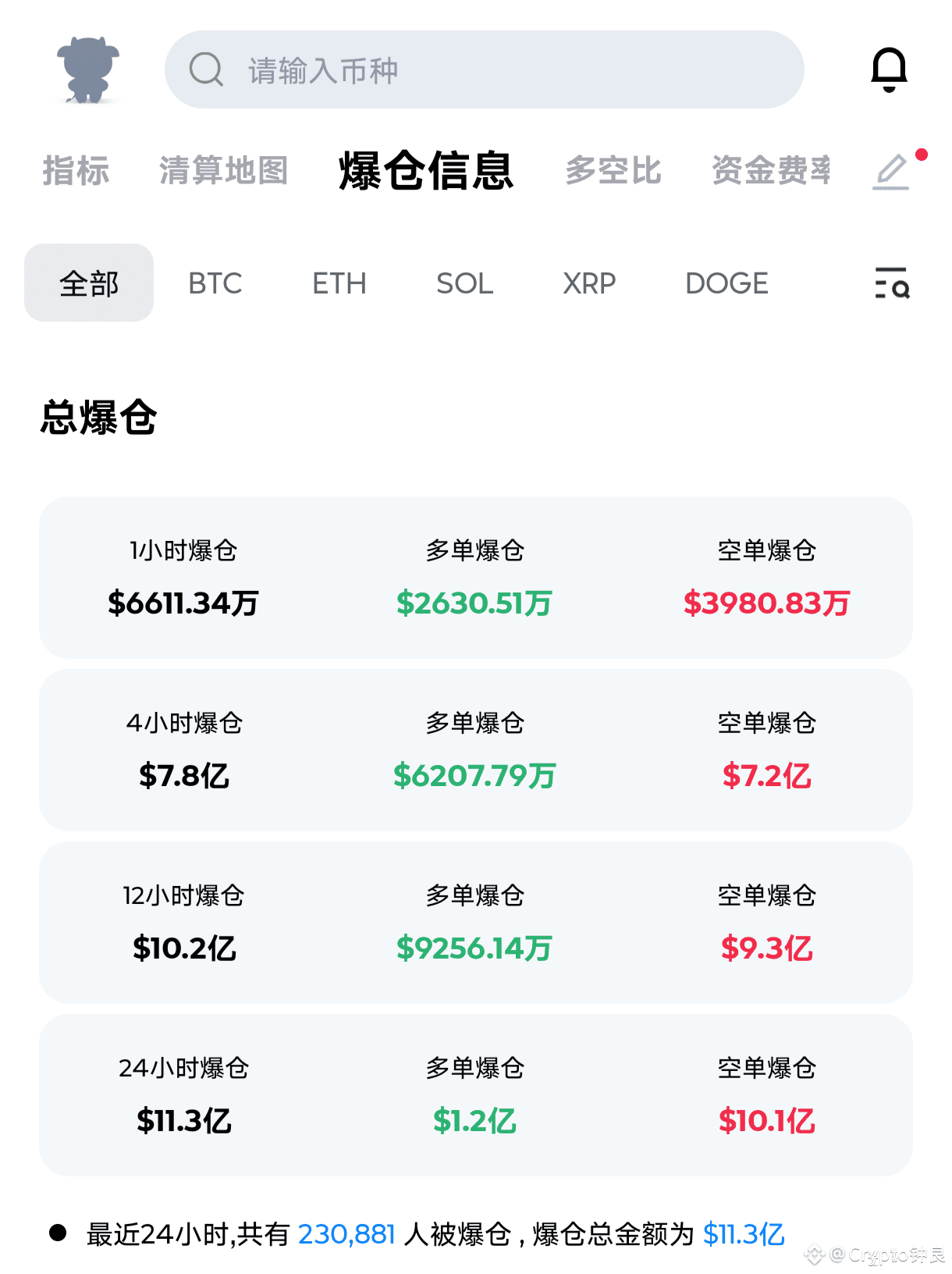Expand the 24小时爆仓 summary card

pyautogui.click(x=476, y=1094)
